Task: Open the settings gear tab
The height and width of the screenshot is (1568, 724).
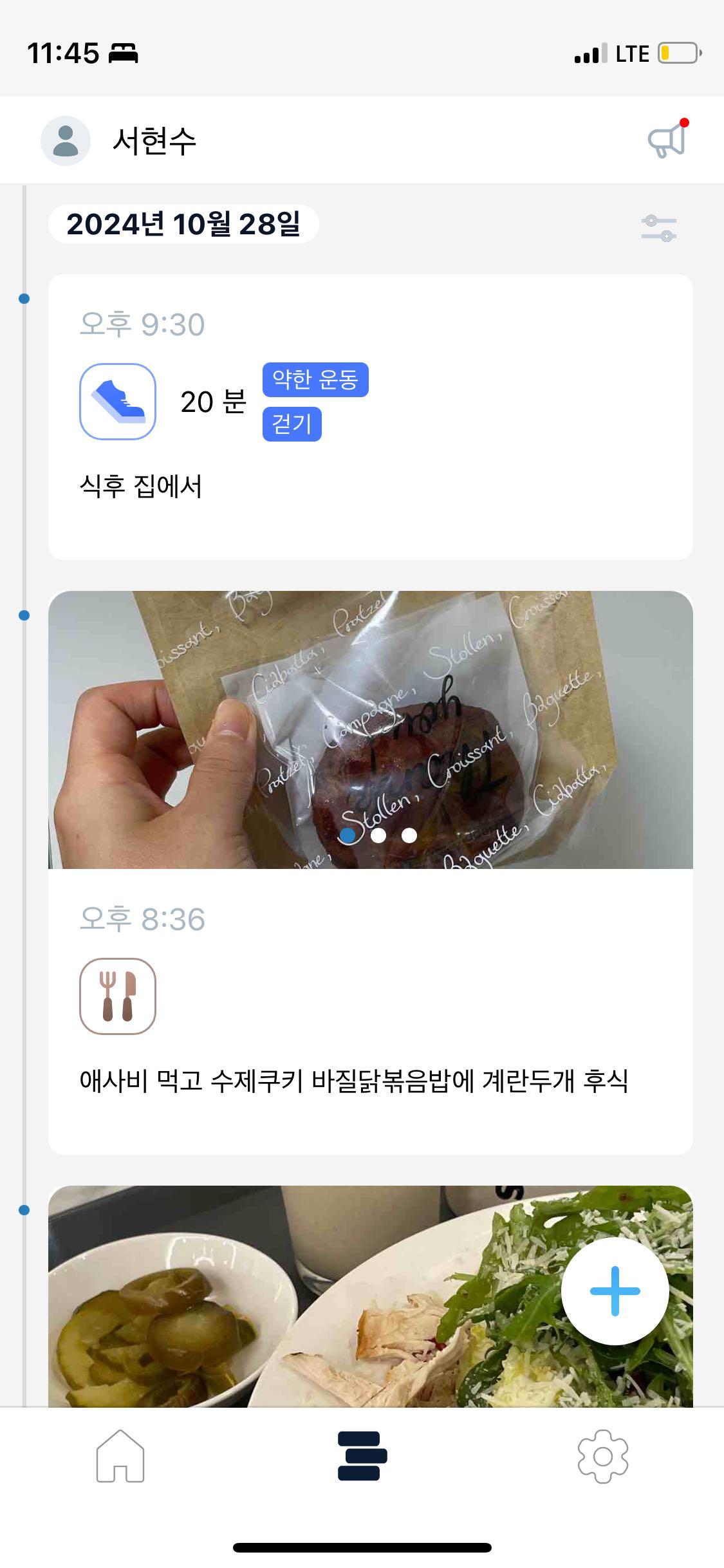Action: pos(602,1456)
